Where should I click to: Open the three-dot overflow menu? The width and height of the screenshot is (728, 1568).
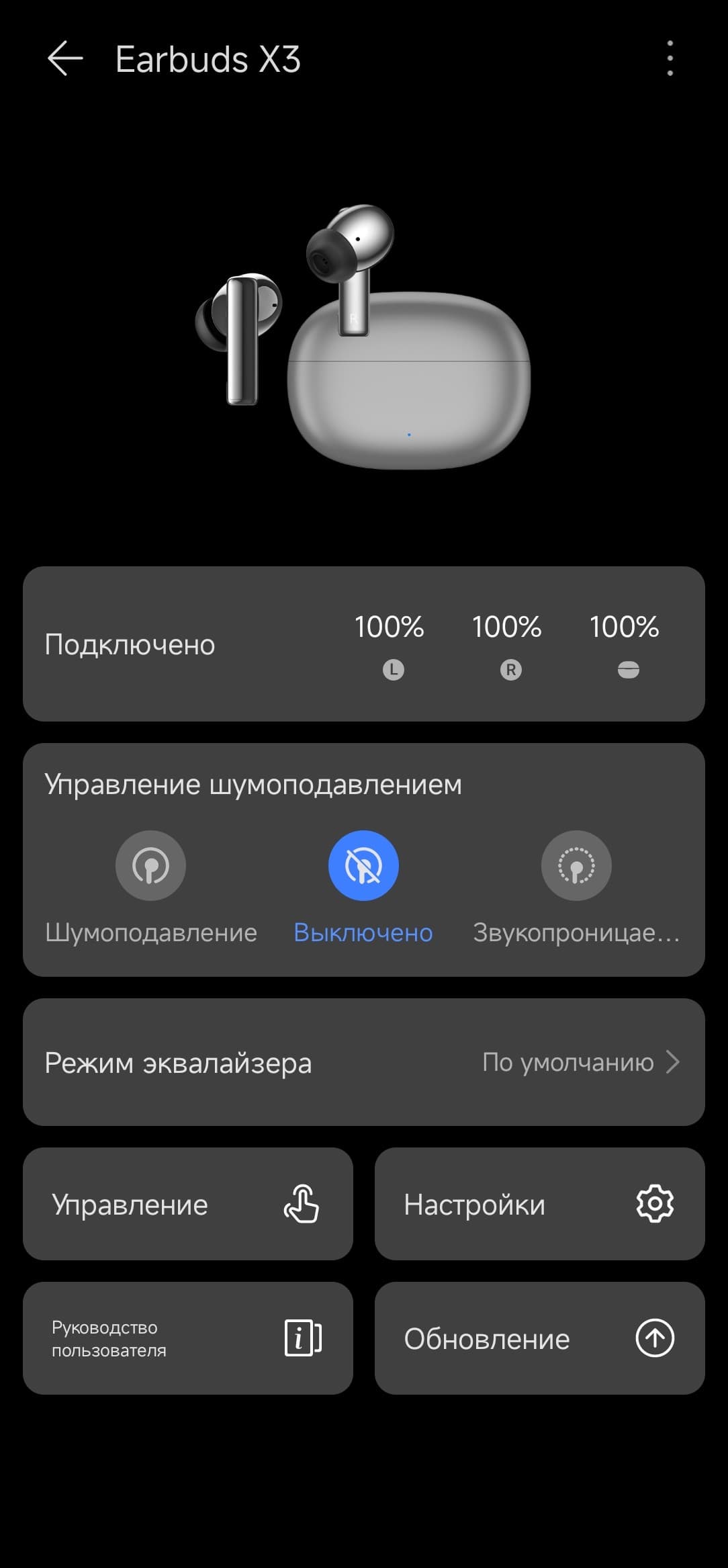coord(670,58)
